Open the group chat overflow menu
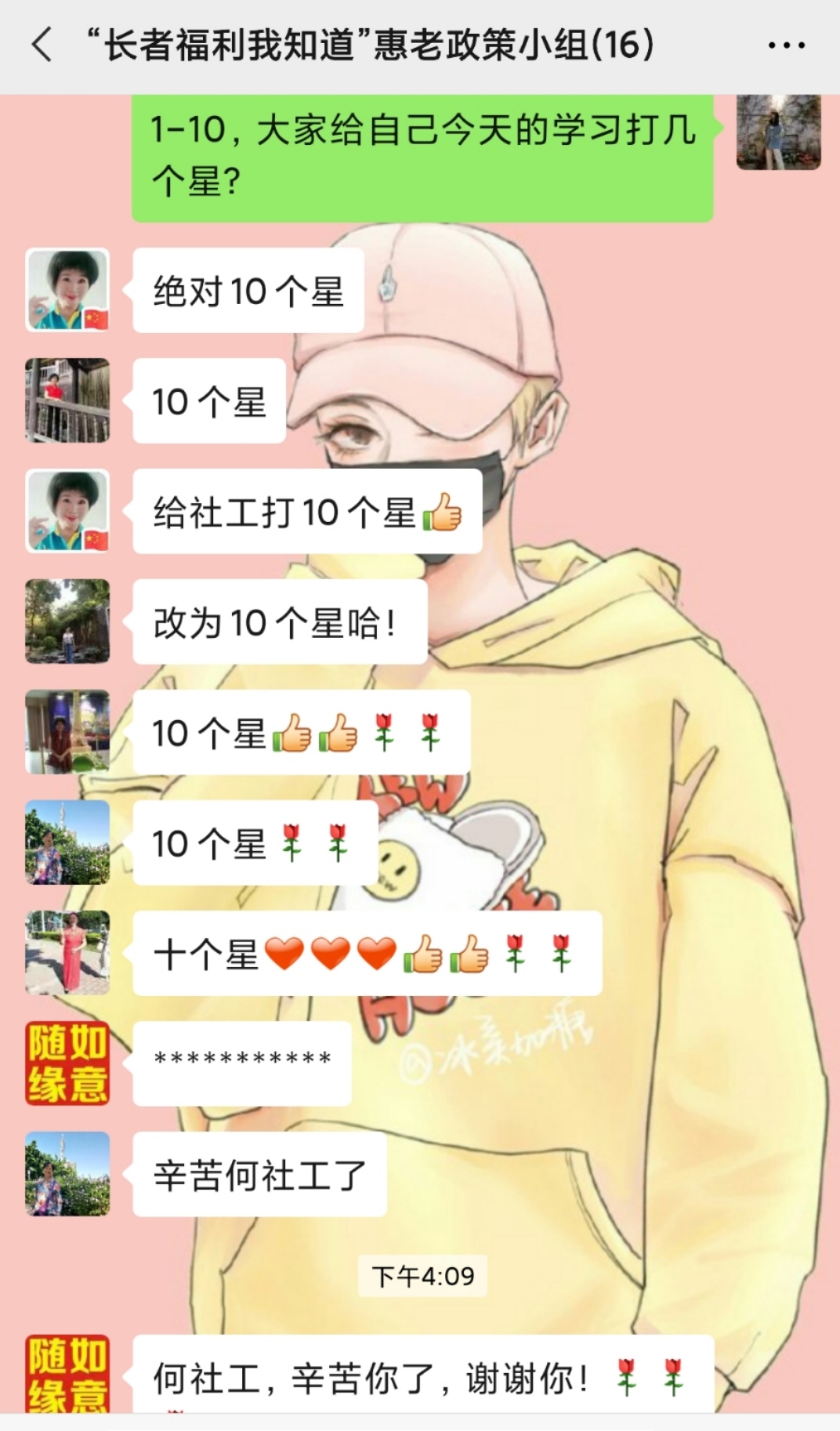 pos(786,45)
